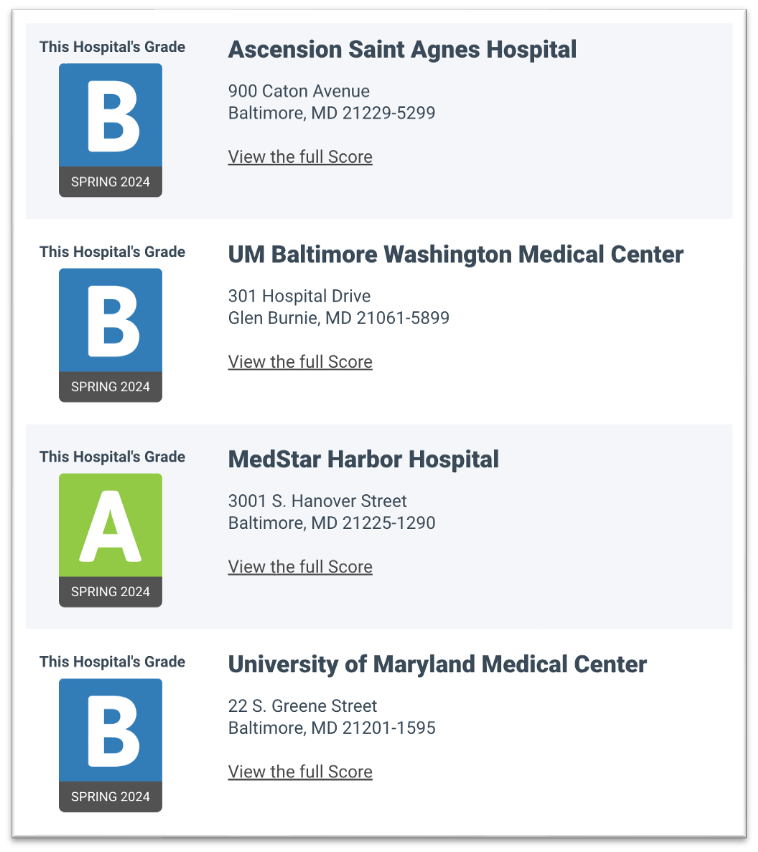The width and height of the screenshot is (758, 852).
Task: Open Ascension Saint Agnes Hospital's full score
Action: (x=299, y=157)
